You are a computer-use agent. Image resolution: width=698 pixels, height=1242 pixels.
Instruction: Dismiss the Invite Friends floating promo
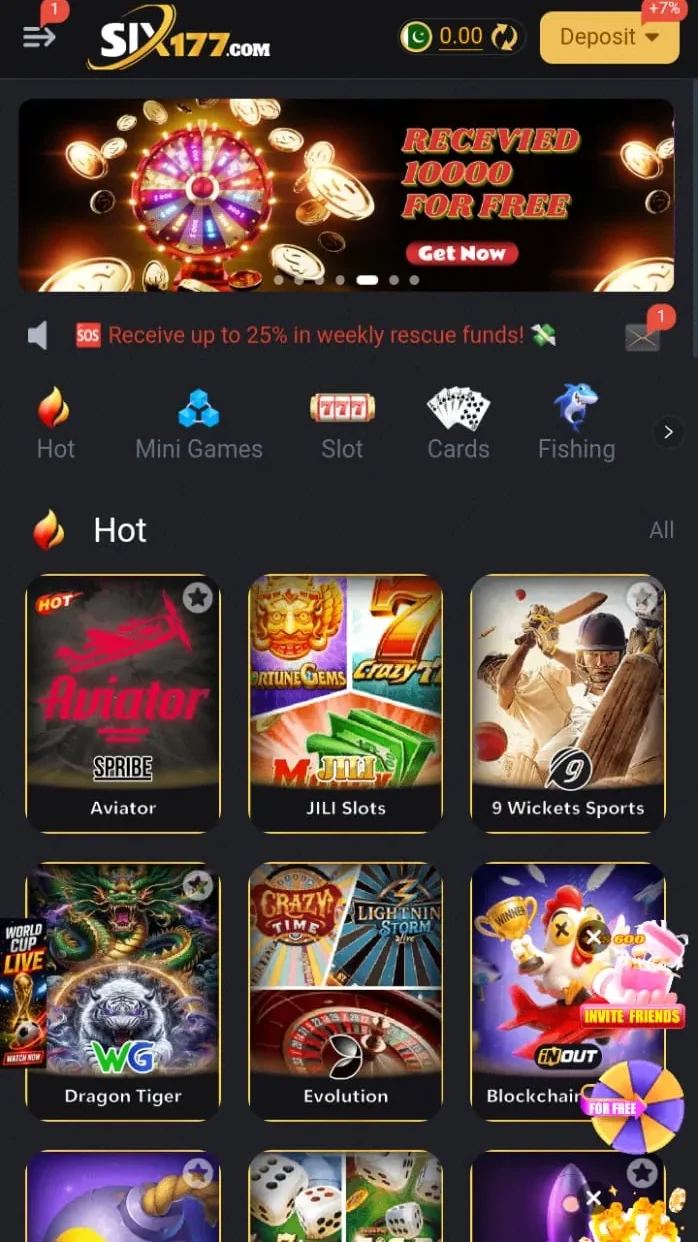[x=593, y=938]
